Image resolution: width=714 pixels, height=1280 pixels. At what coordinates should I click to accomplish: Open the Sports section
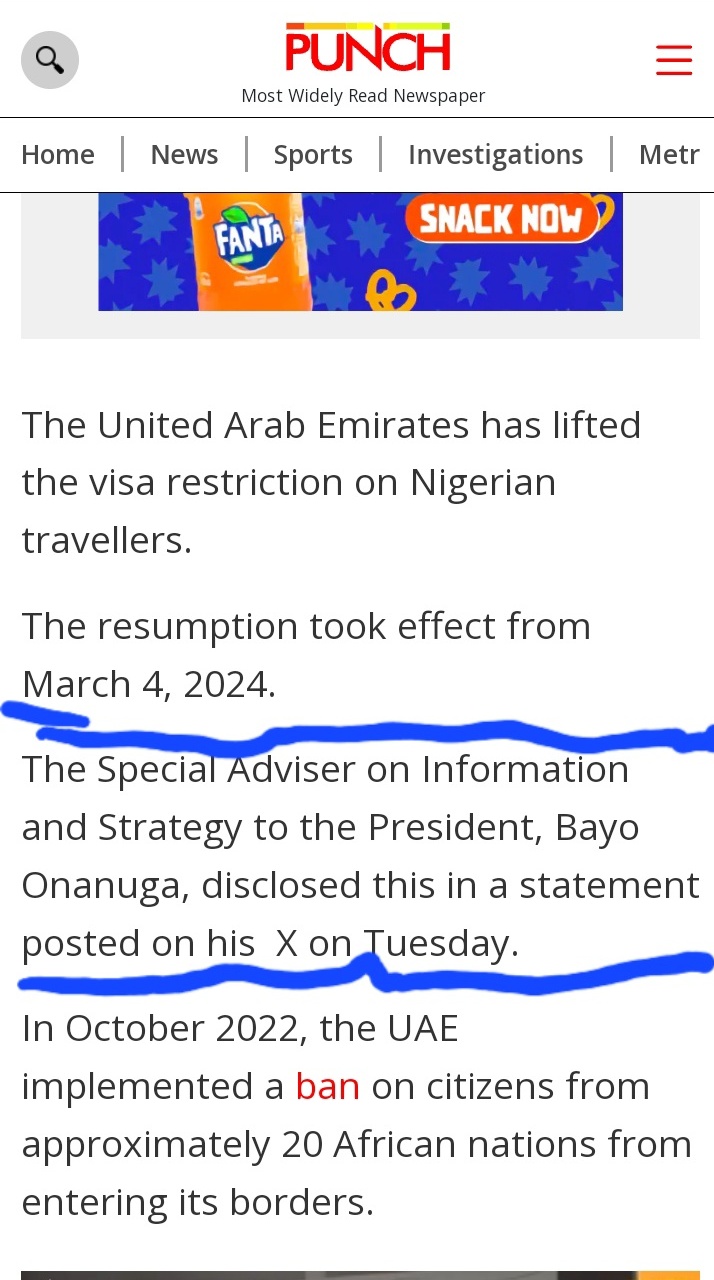point(313,155)
